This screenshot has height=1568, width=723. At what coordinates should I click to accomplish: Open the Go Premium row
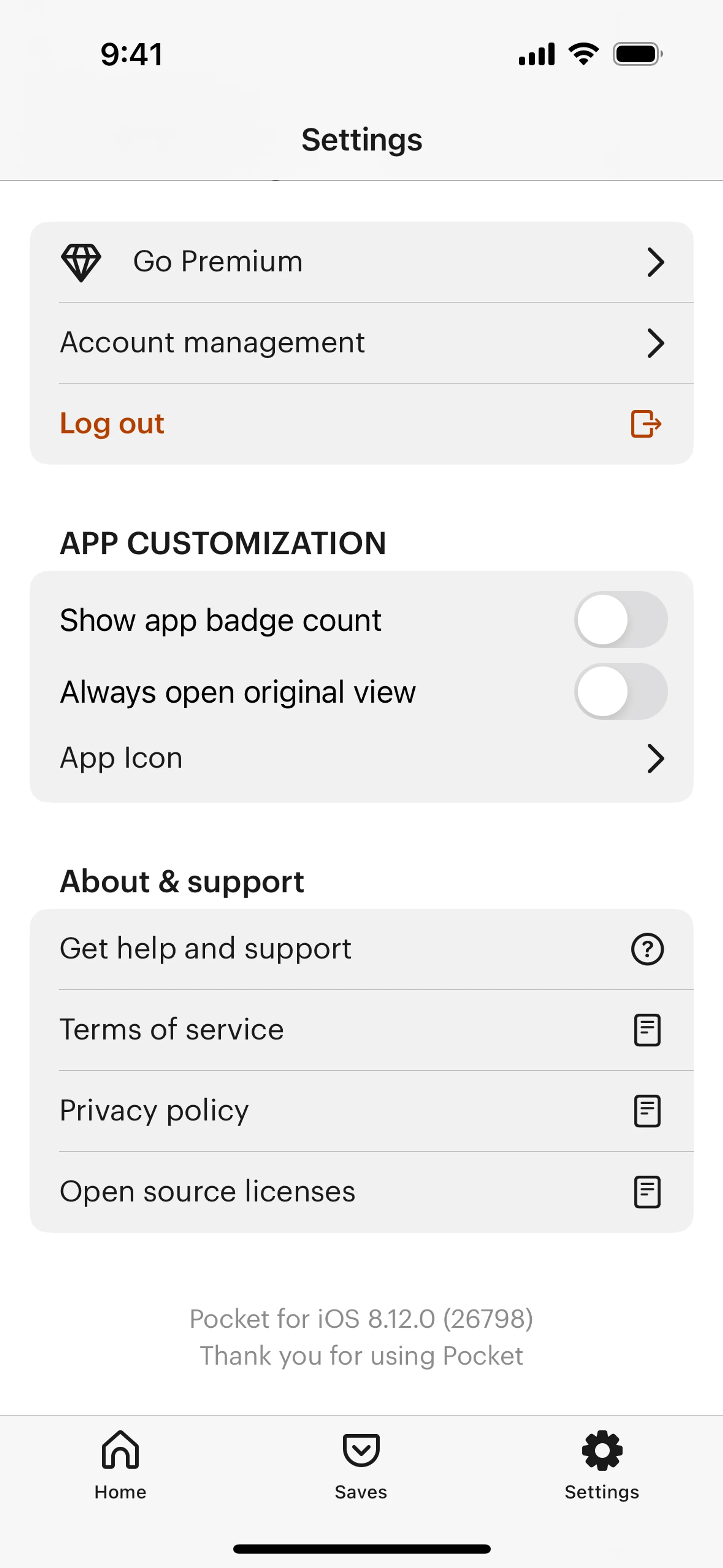tap(361, 262)
